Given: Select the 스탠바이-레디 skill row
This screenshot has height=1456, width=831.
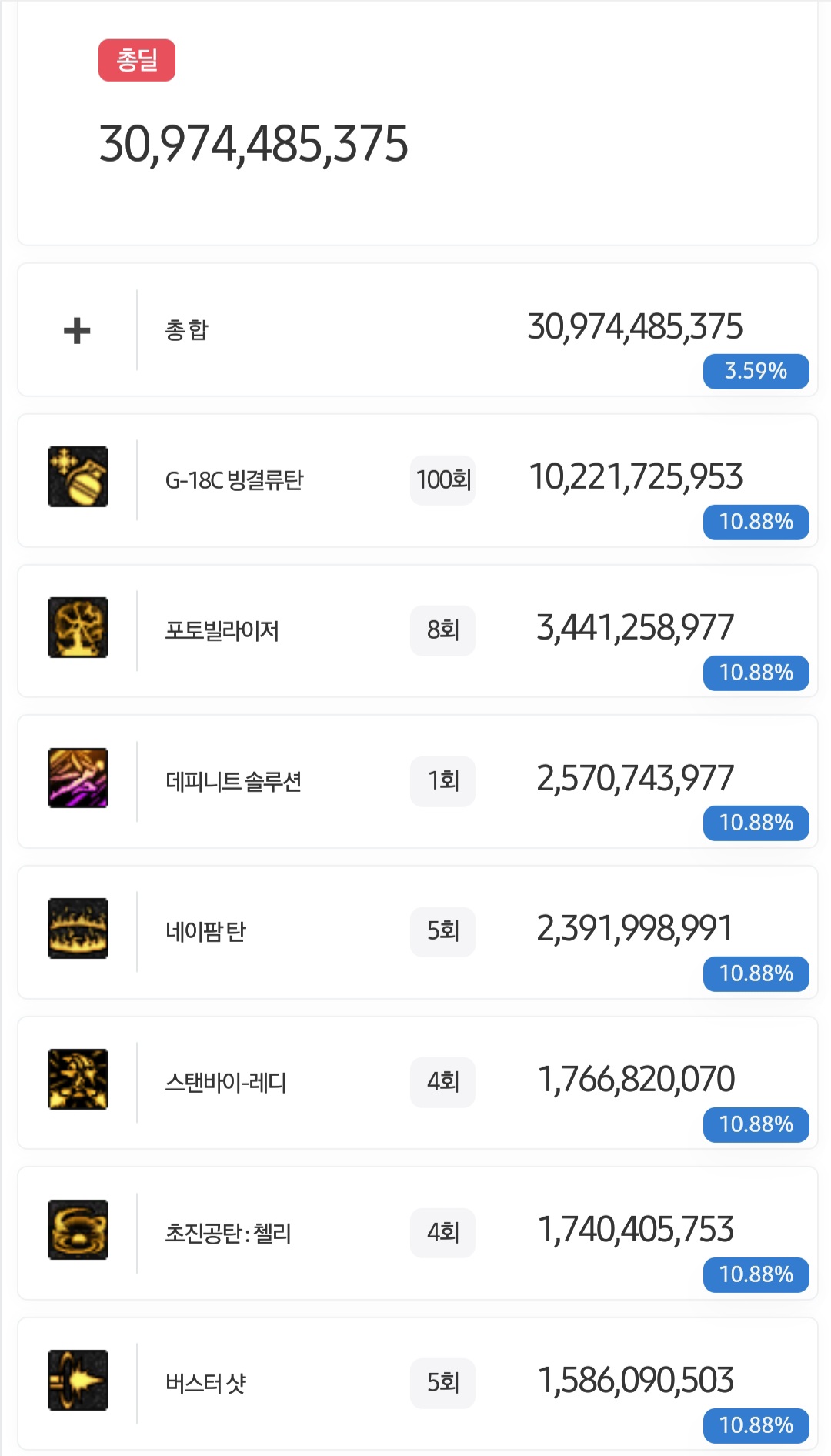Looking at the screenshot, I should [417, 1083].
